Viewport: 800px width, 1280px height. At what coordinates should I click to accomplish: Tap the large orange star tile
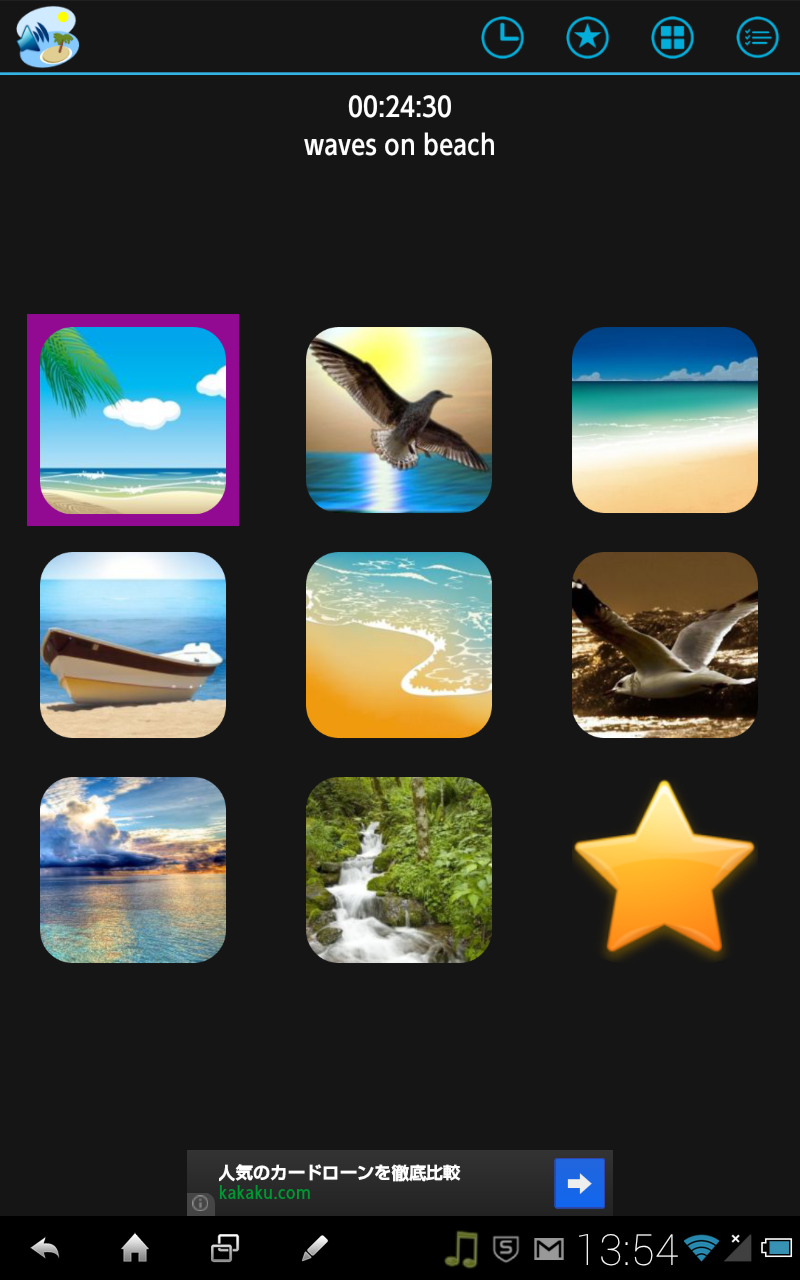pos(663,870)
